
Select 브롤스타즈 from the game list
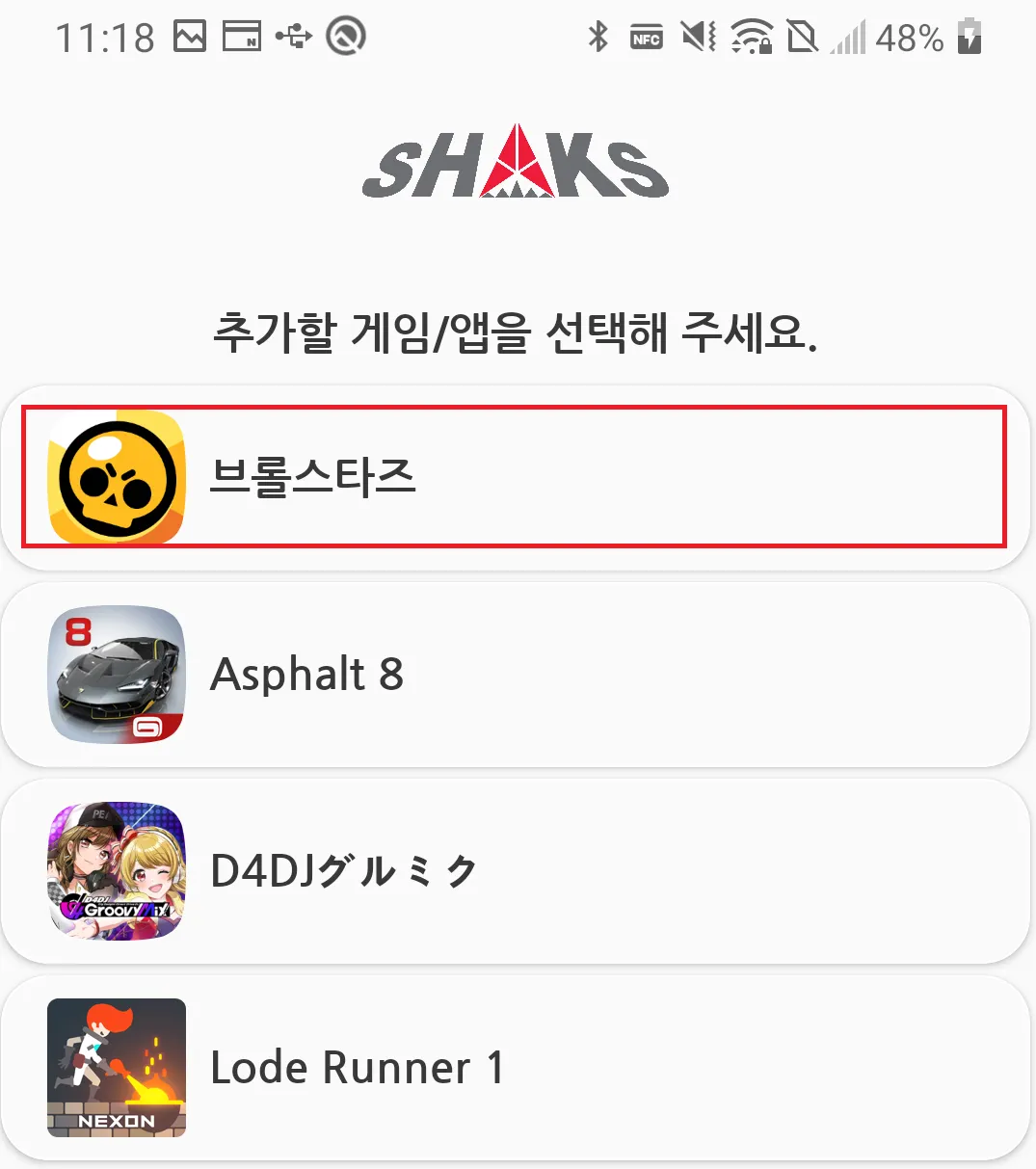tap(514, 477)
